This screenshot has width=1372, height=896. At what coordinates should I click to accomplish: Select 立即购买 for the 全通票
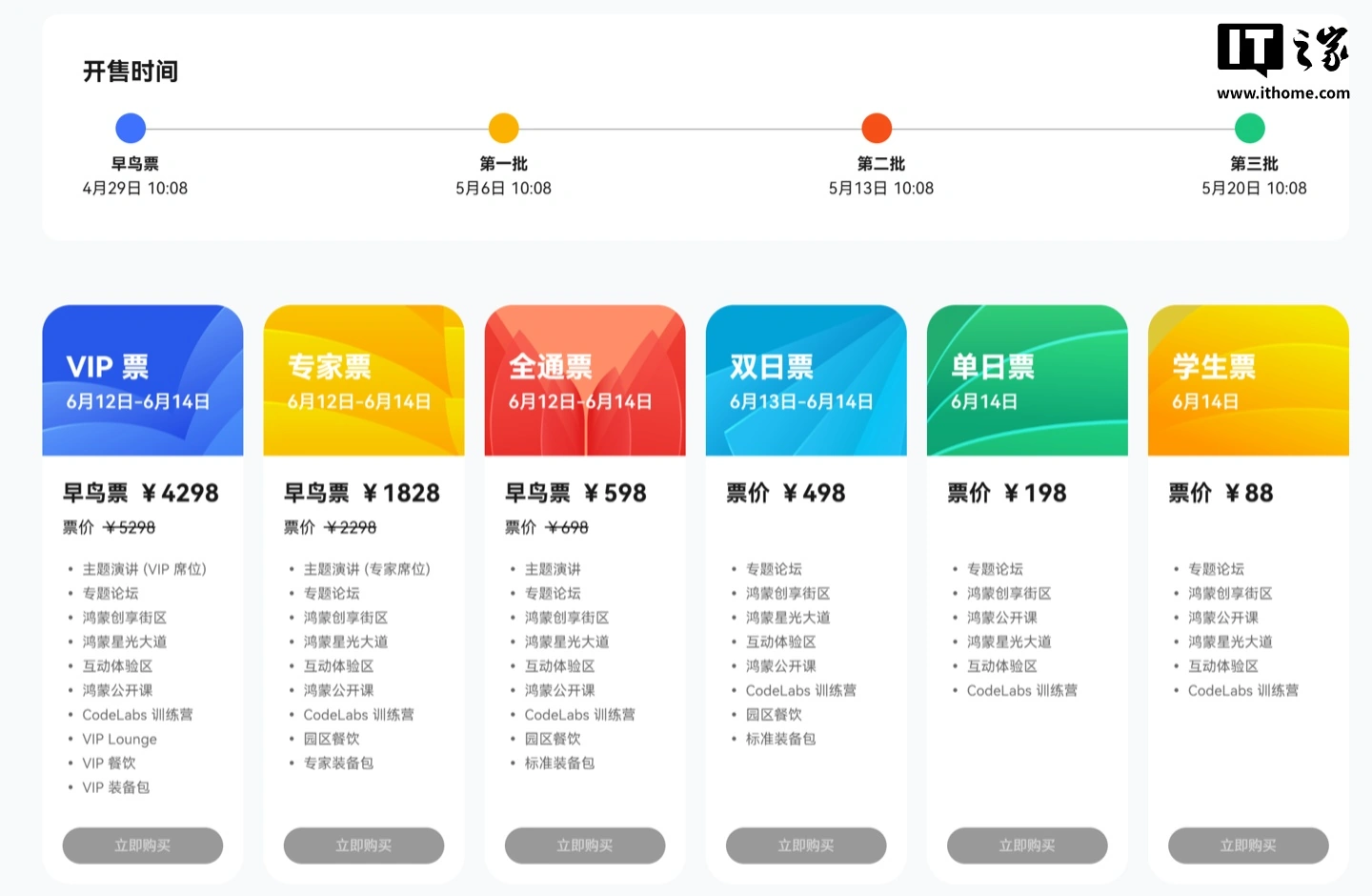tap(585, 845)
